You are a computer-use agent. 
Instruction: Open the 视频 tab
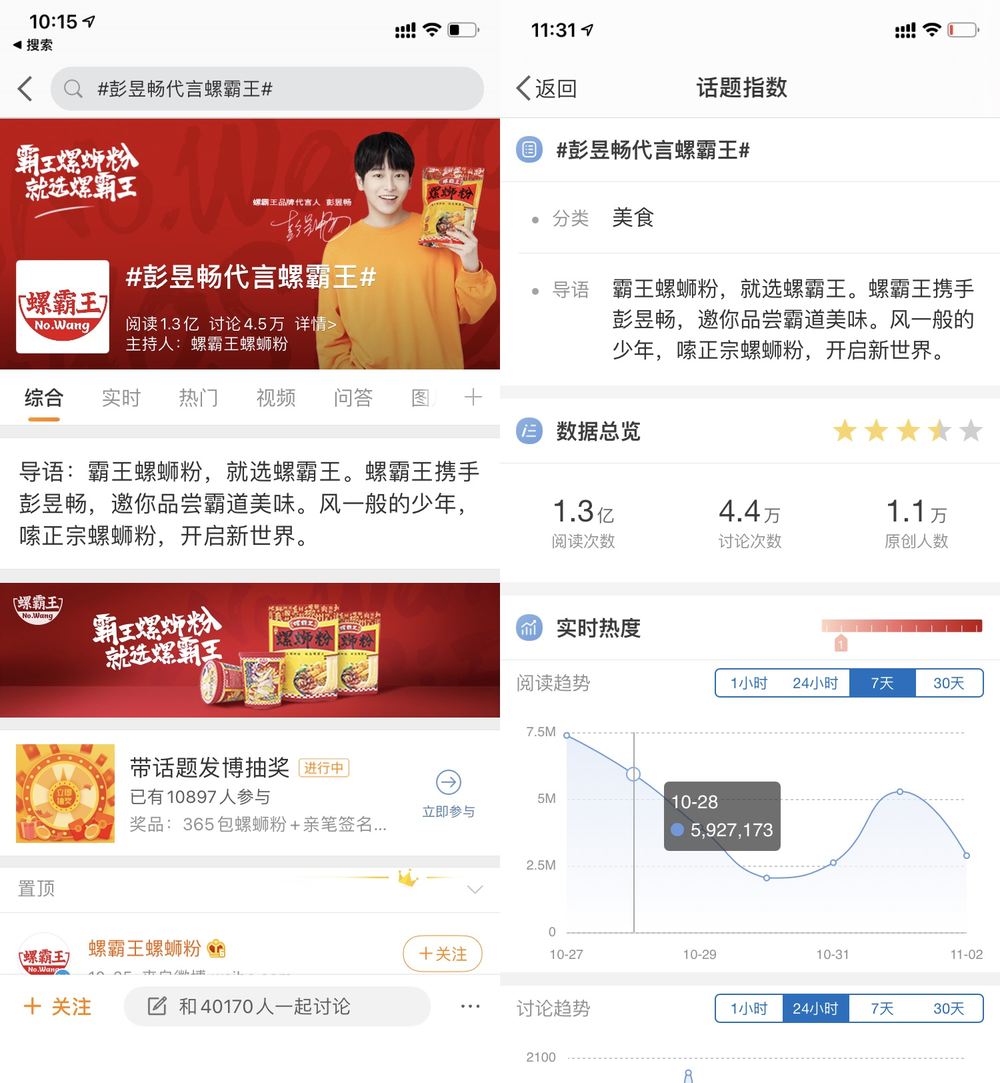tap(275, 398)
